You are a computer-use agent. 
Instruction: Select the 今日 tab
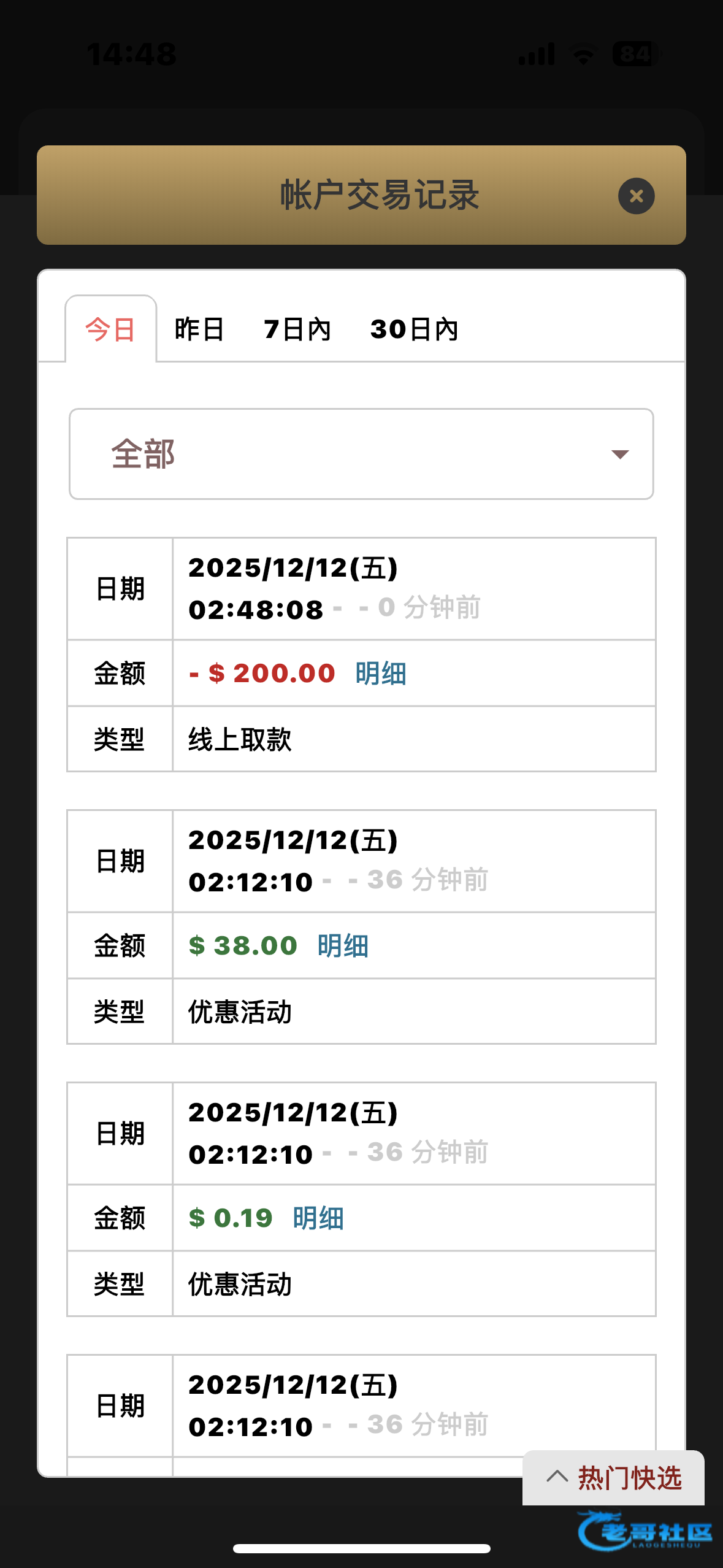[x=110, y=329]
